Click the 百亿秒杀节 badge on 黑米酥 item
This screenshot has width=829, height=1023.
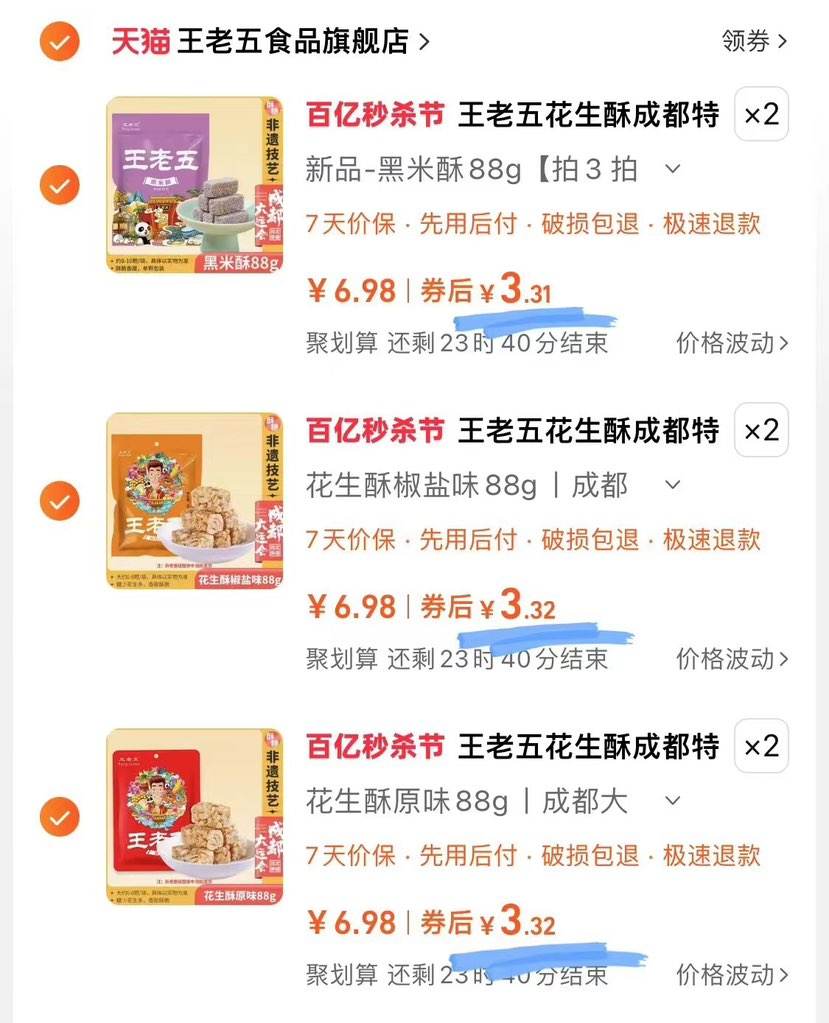(374, 114)
